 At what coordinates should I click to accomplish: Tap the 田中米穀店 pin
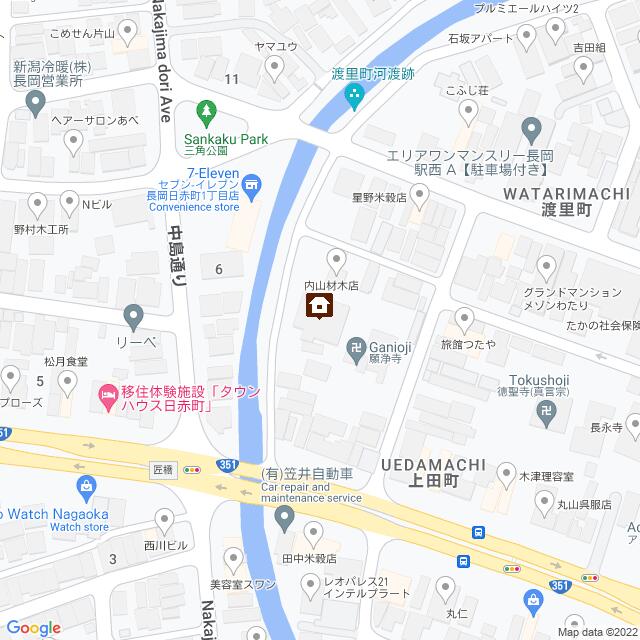coord(313,535)
